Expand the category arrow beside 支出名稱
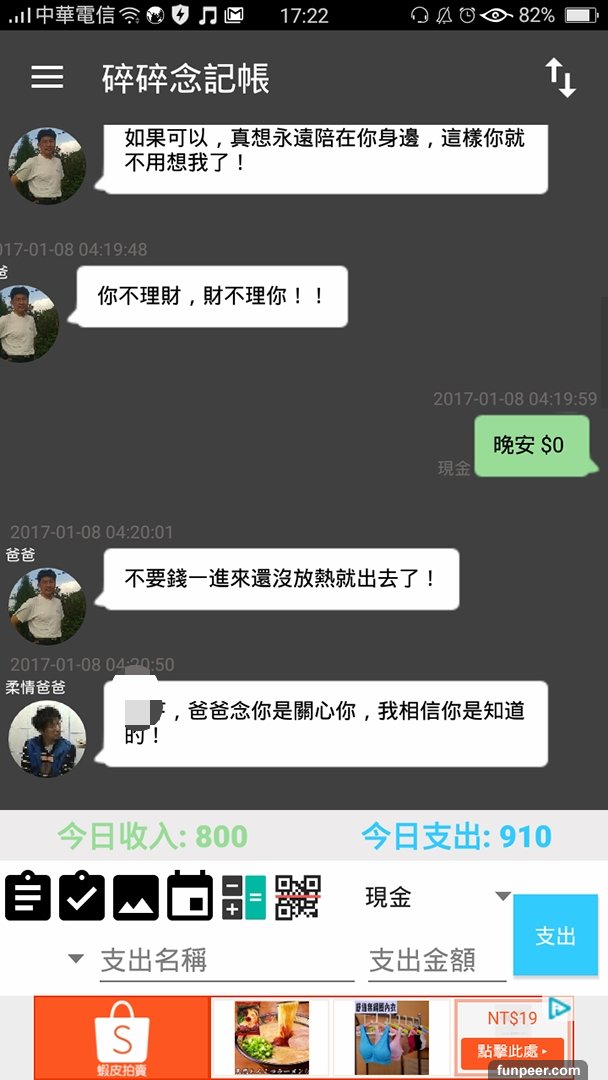Screen dimensions: 608x1080 (x=76, y=959)
